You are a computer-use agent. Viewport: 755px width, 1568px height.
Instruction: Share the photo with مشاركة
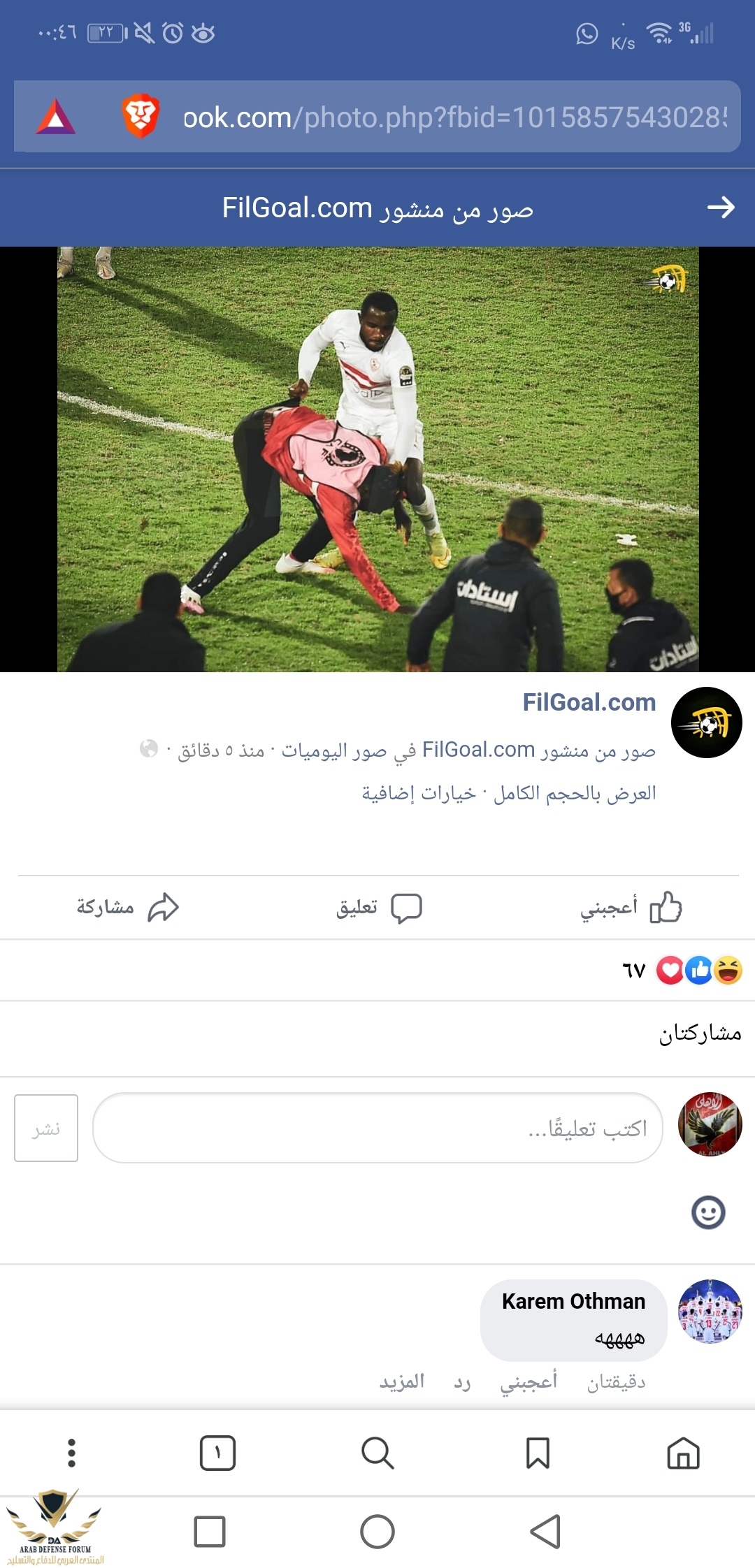pyautogui.click(x=127, y=908)
